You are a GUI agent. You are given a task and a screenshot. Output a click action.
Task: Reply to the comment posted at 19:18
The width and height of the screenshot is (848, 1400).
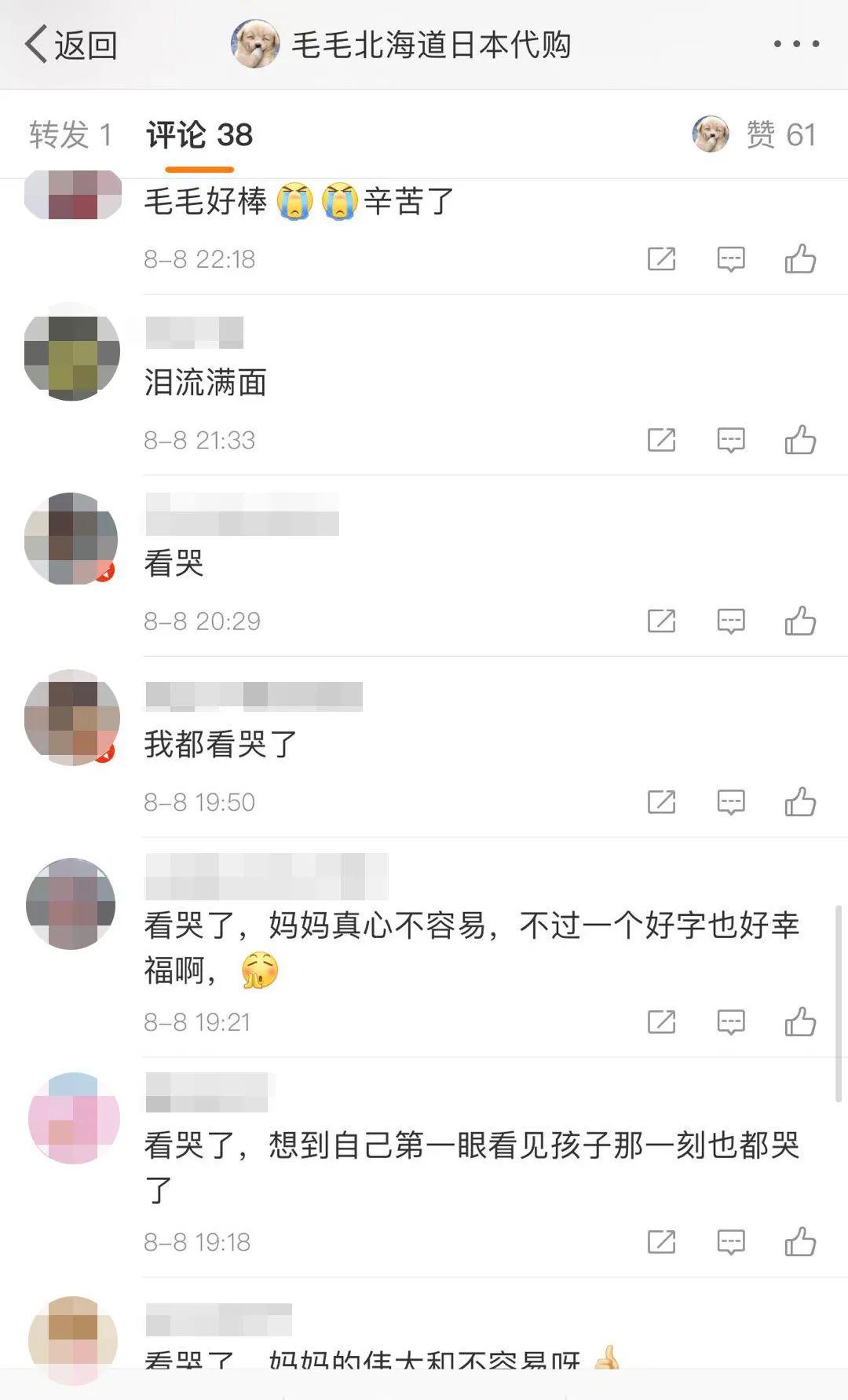tap(731, 1242)
